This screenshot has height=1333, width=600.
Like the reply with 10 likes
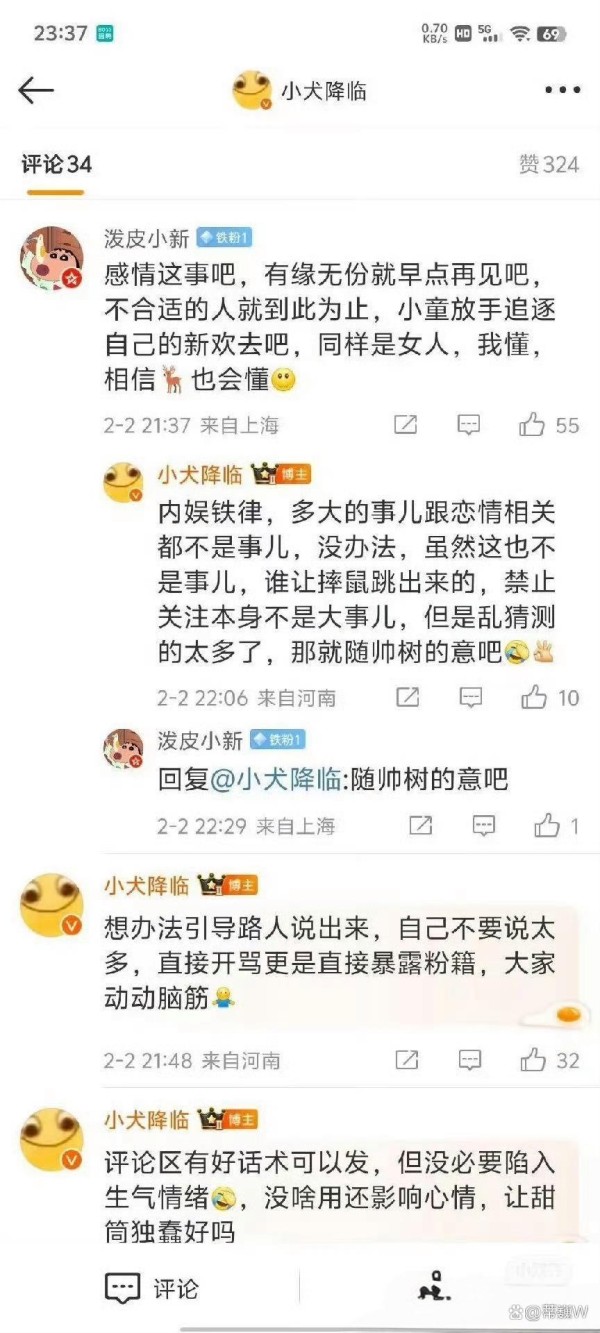click(x=550, y=697)
